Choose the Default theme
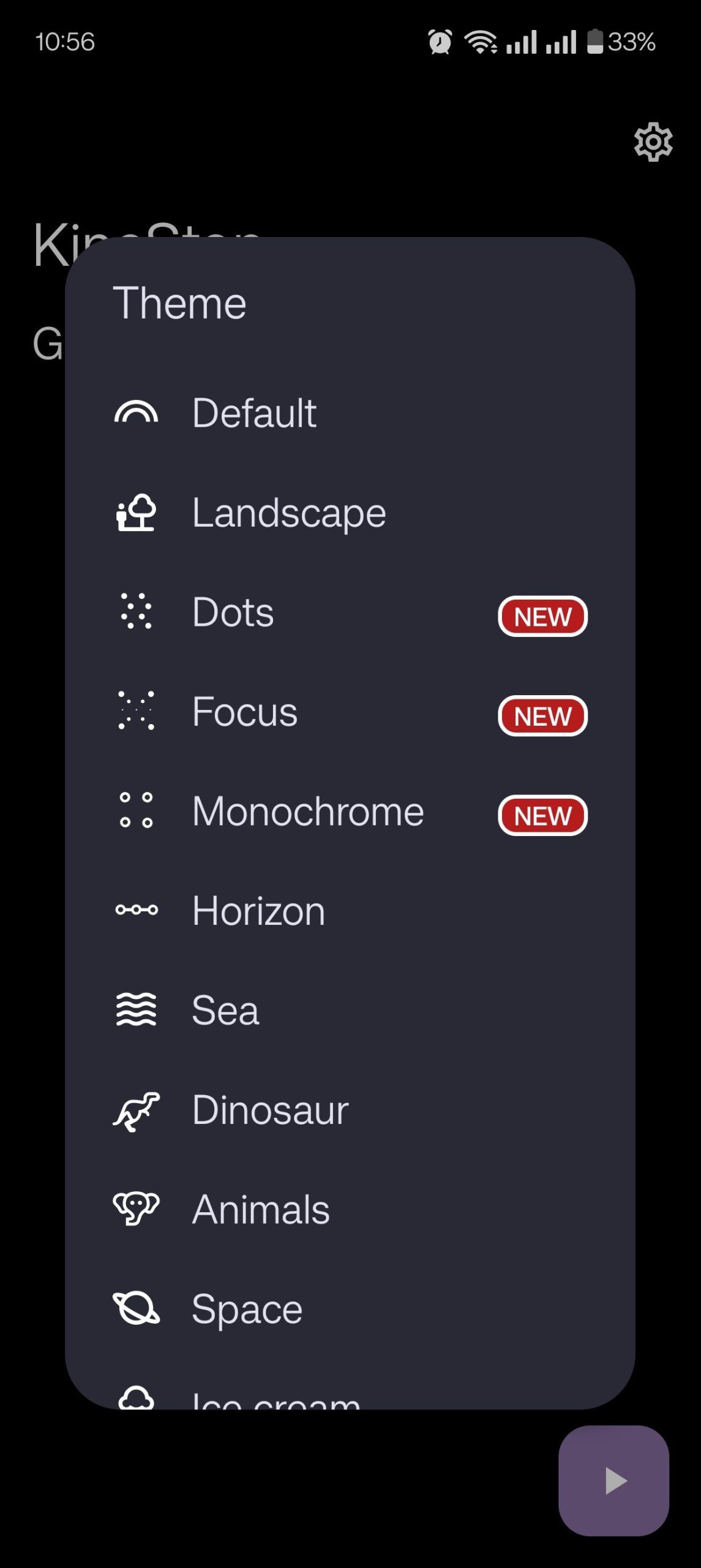Screen dimensions: 701x1568 click(253, 412)
